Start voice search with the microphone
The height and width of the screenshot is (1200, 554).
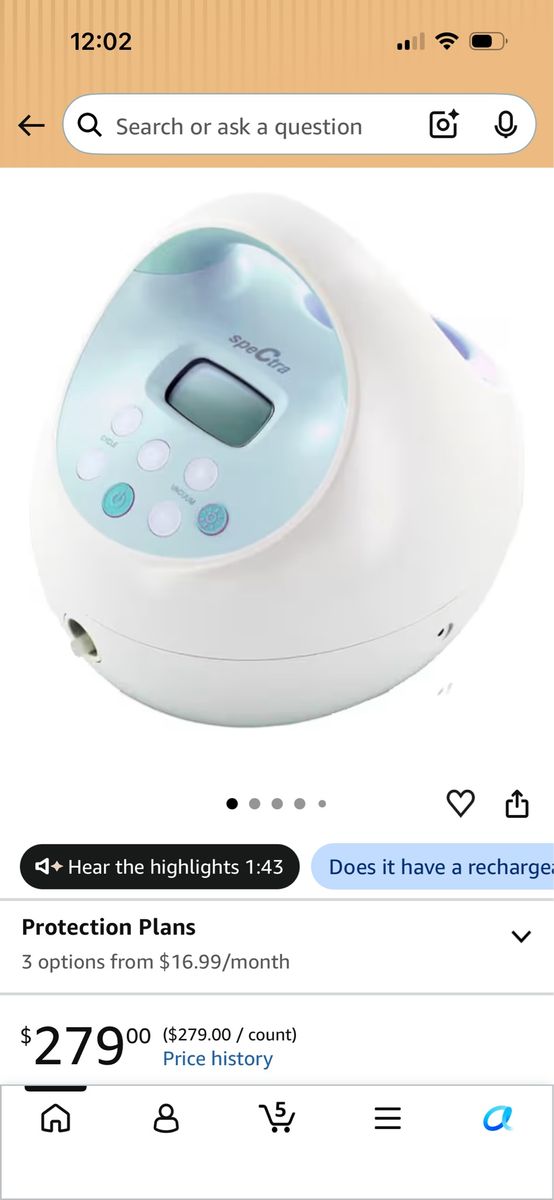(x=505, y=125)
